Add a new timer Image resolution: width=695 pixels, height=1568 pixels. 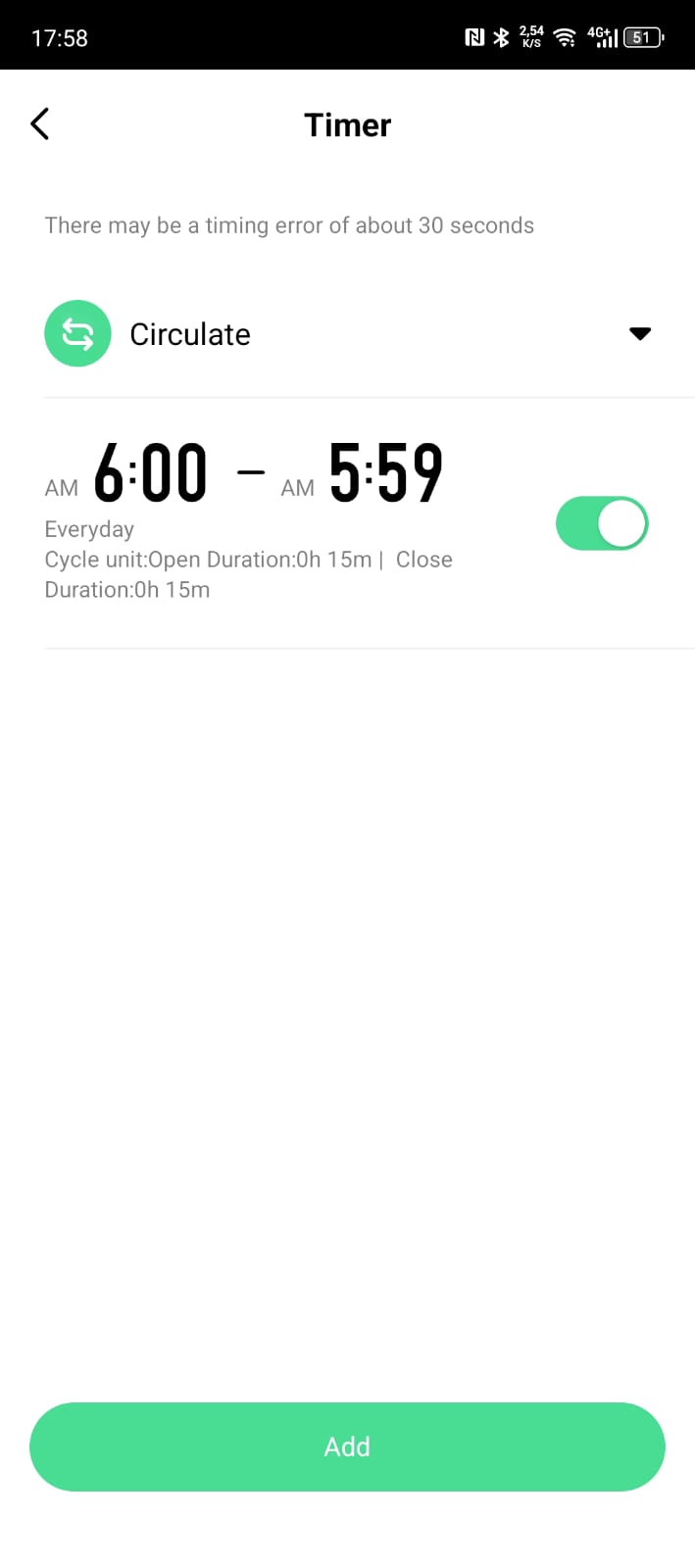pyautogui.click(x=347, y=1446)
